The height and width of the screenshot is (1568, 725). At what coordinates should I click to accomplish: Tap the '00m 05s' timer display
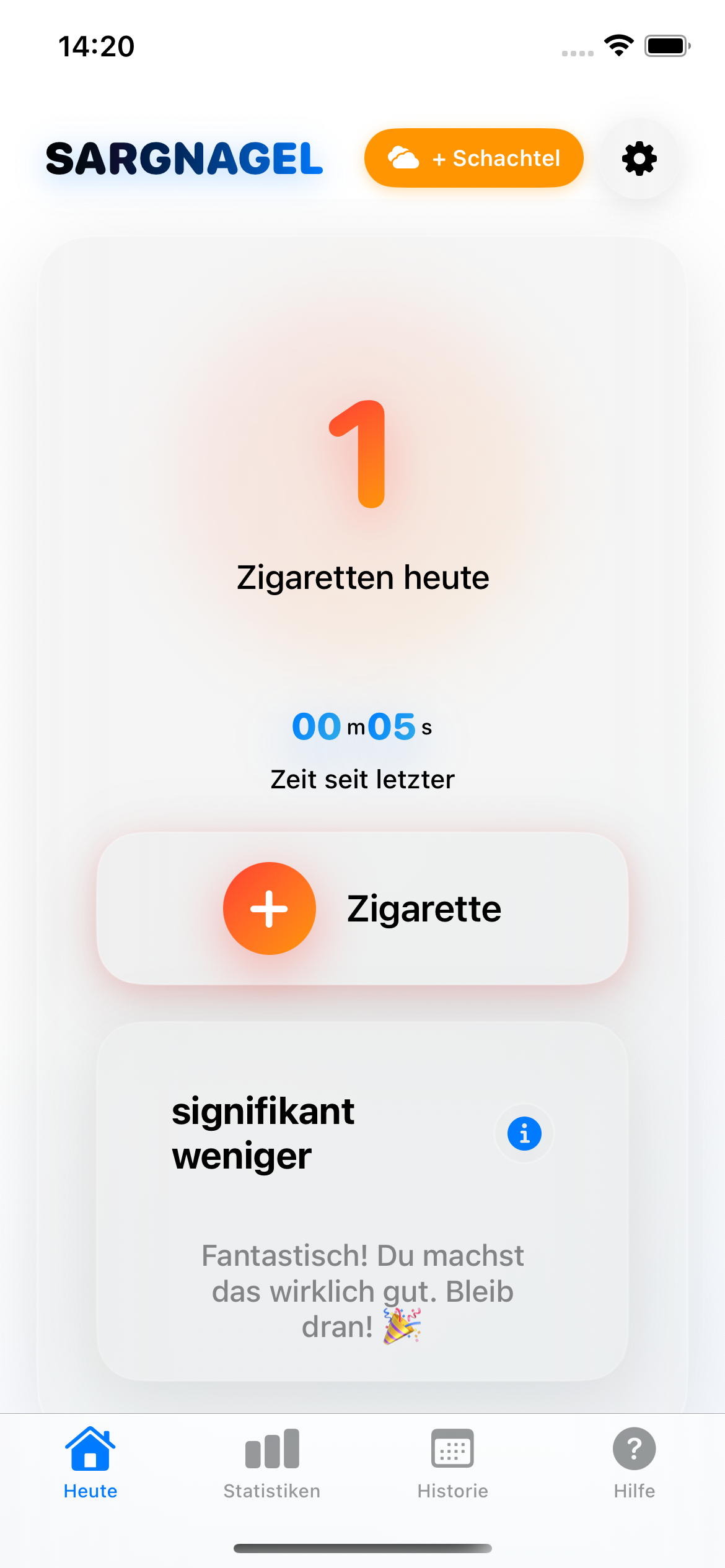pyautogui.click(x=362, y=726)
